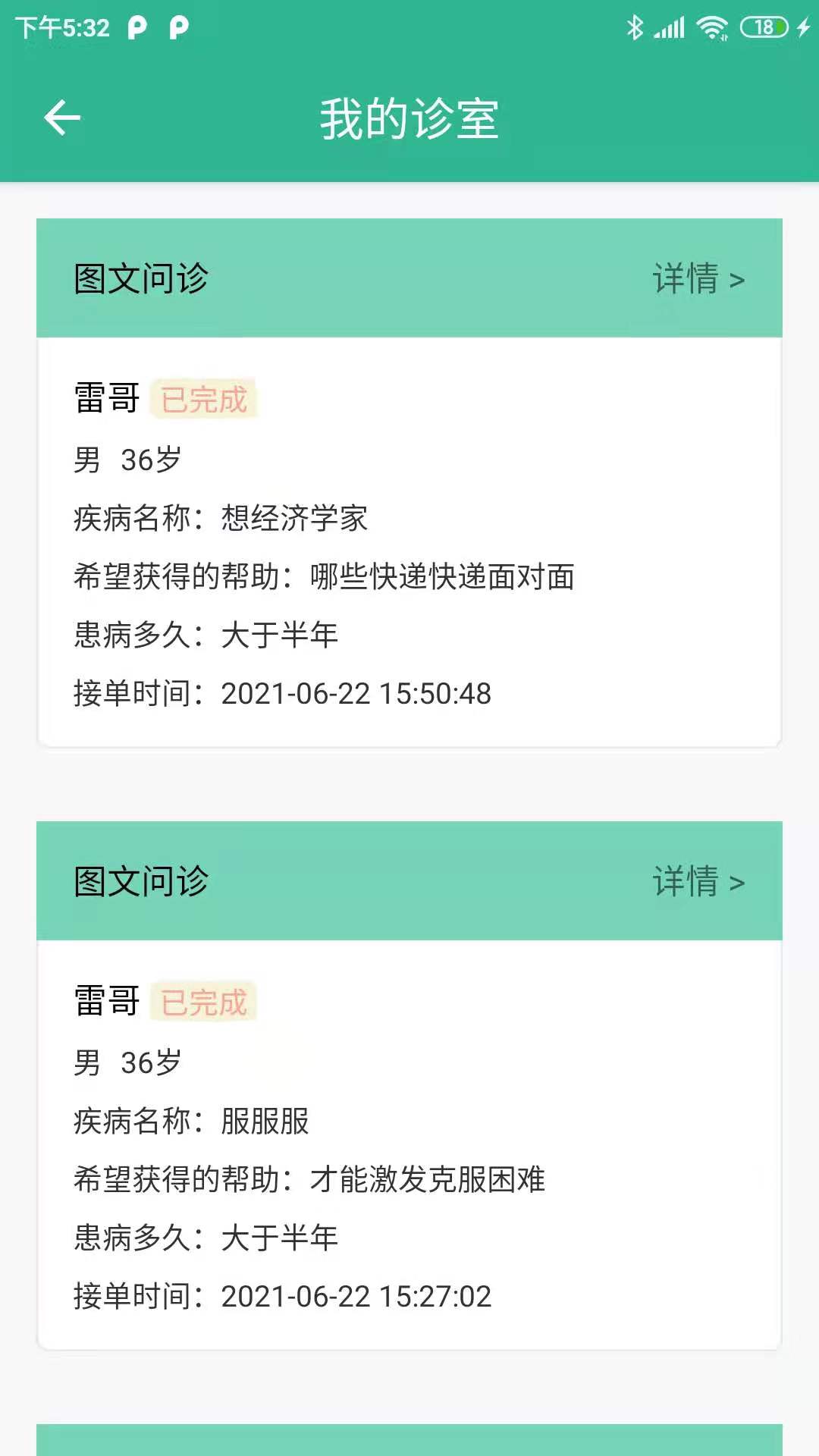Go back from 我的诊室
Screen dimensions: 819x1456
click(62, 118)
